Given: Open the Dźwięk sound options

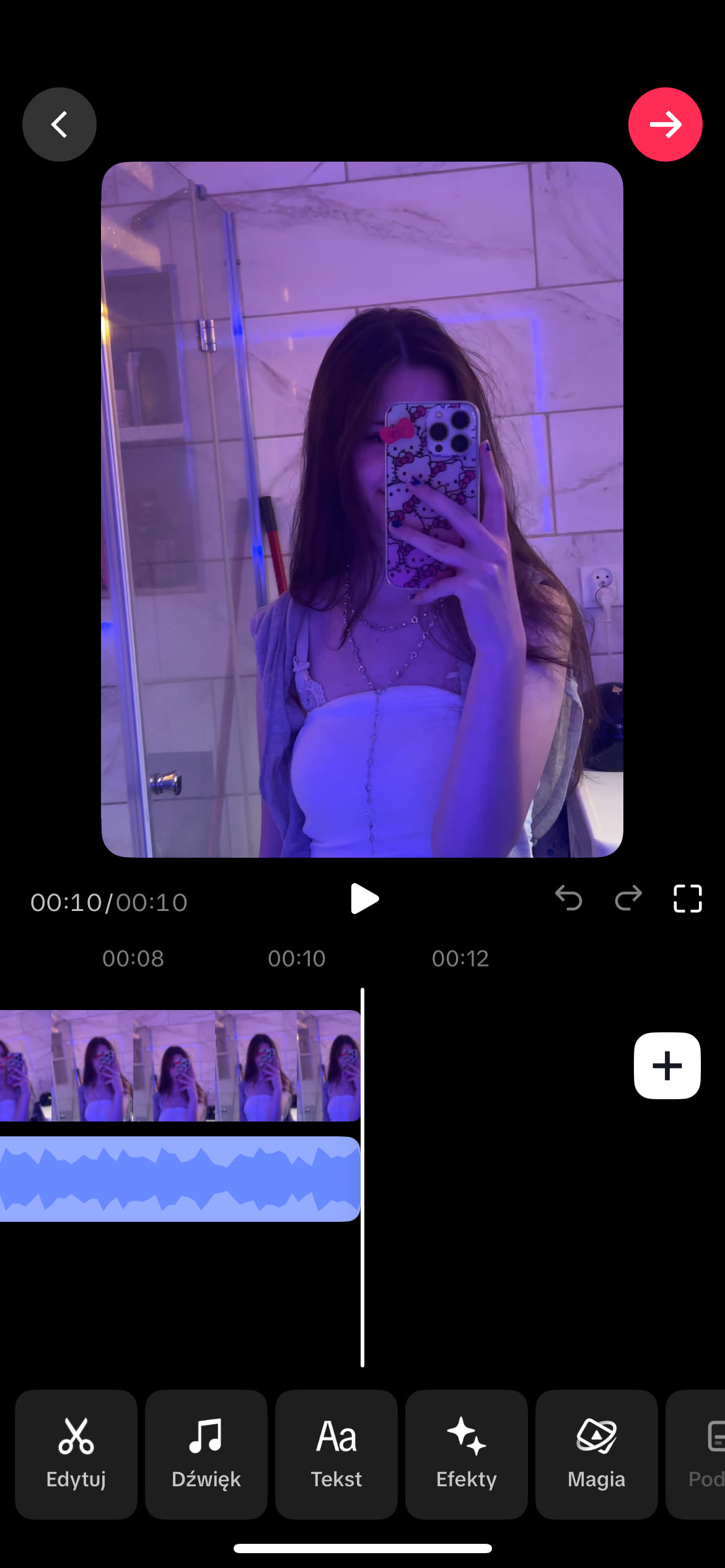Looking at the screenshot, I should [206, 1453].
